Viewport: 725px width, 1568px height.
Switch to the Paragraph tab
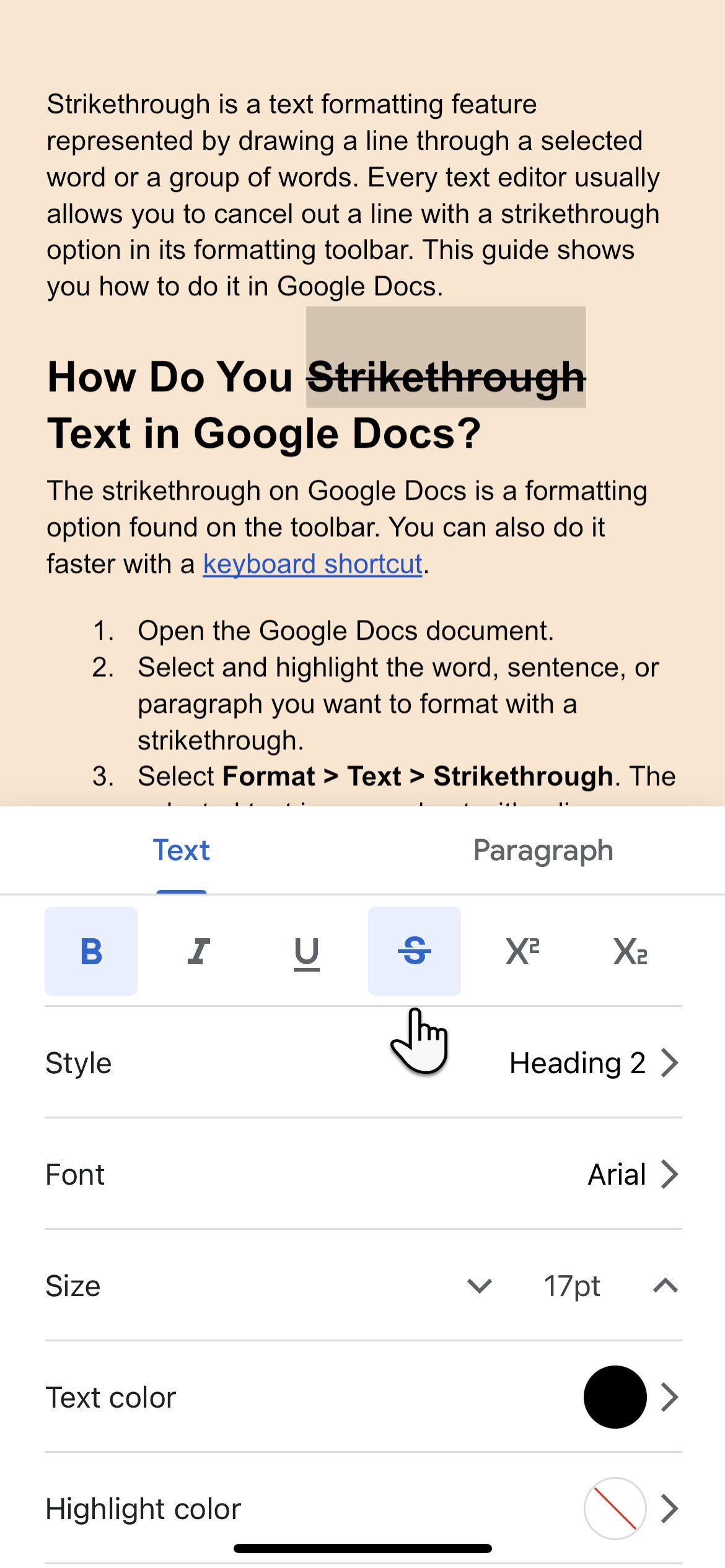(543, 850)
